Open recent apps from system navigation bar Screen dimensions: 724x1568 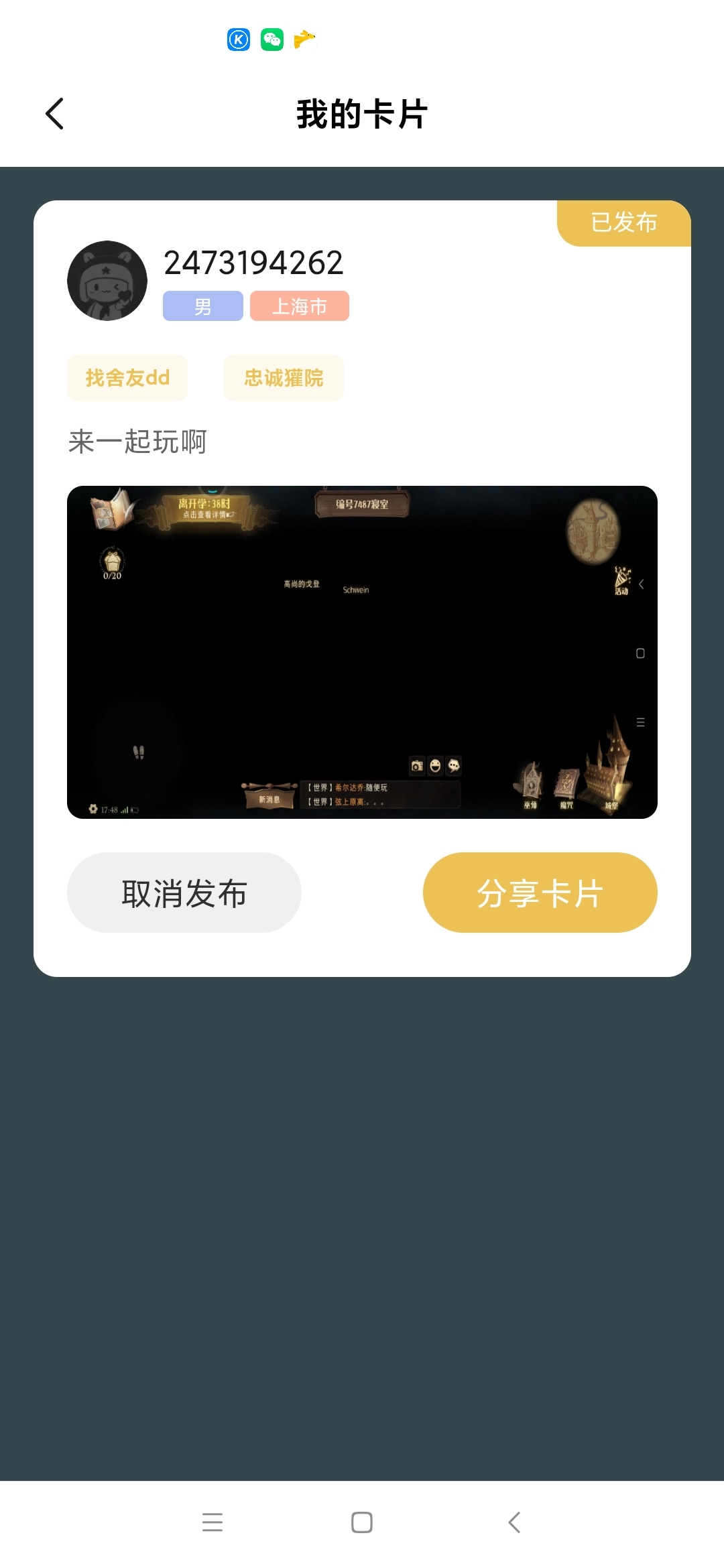click(x=213, y=1522)
